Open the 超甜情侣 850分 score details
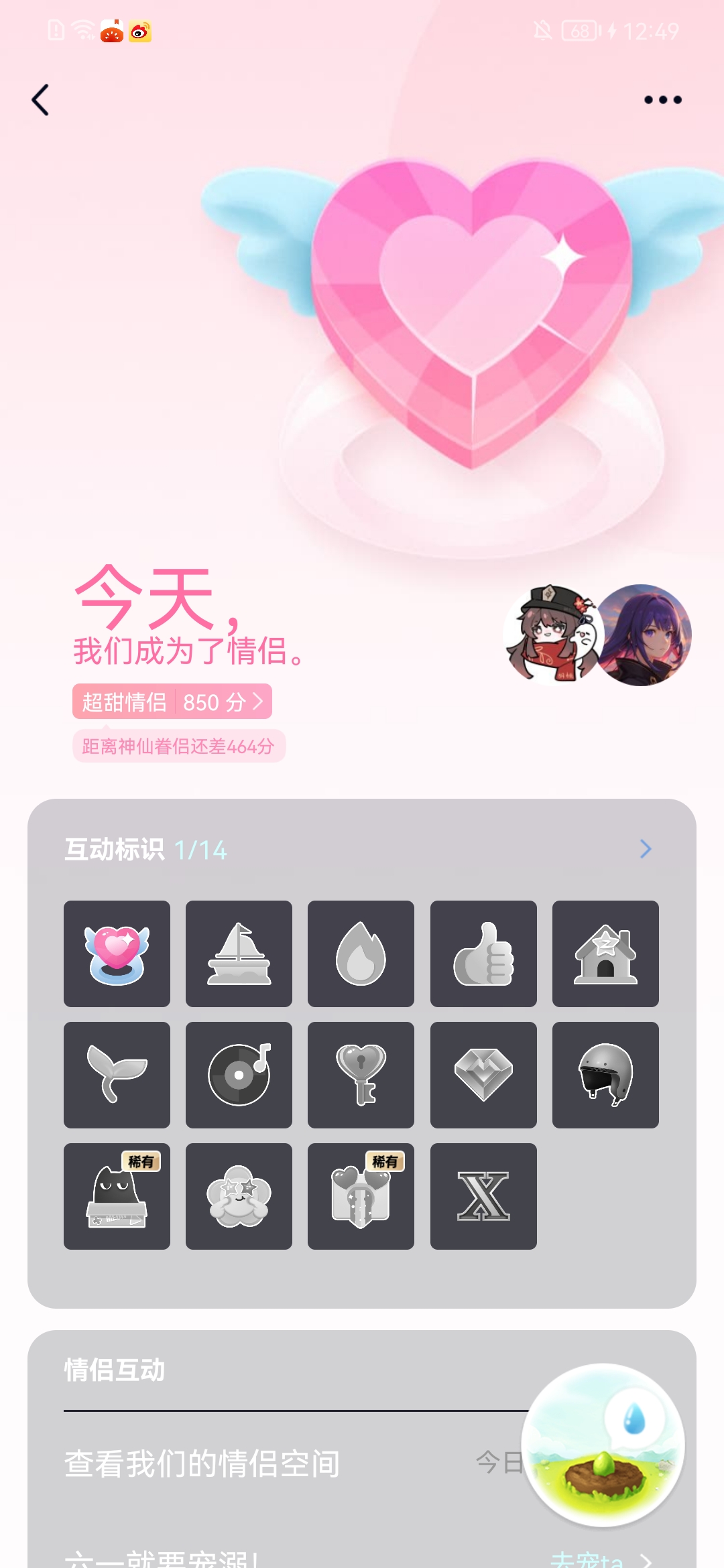 (172, 702)
